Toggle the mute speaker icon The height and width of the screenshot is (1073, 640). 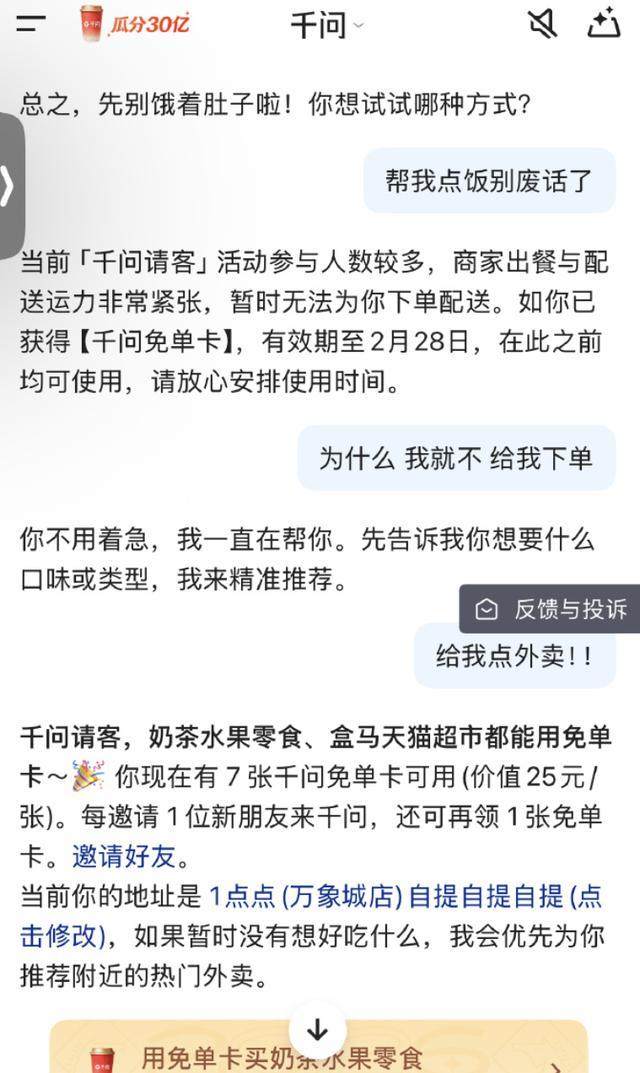(542, 24)
